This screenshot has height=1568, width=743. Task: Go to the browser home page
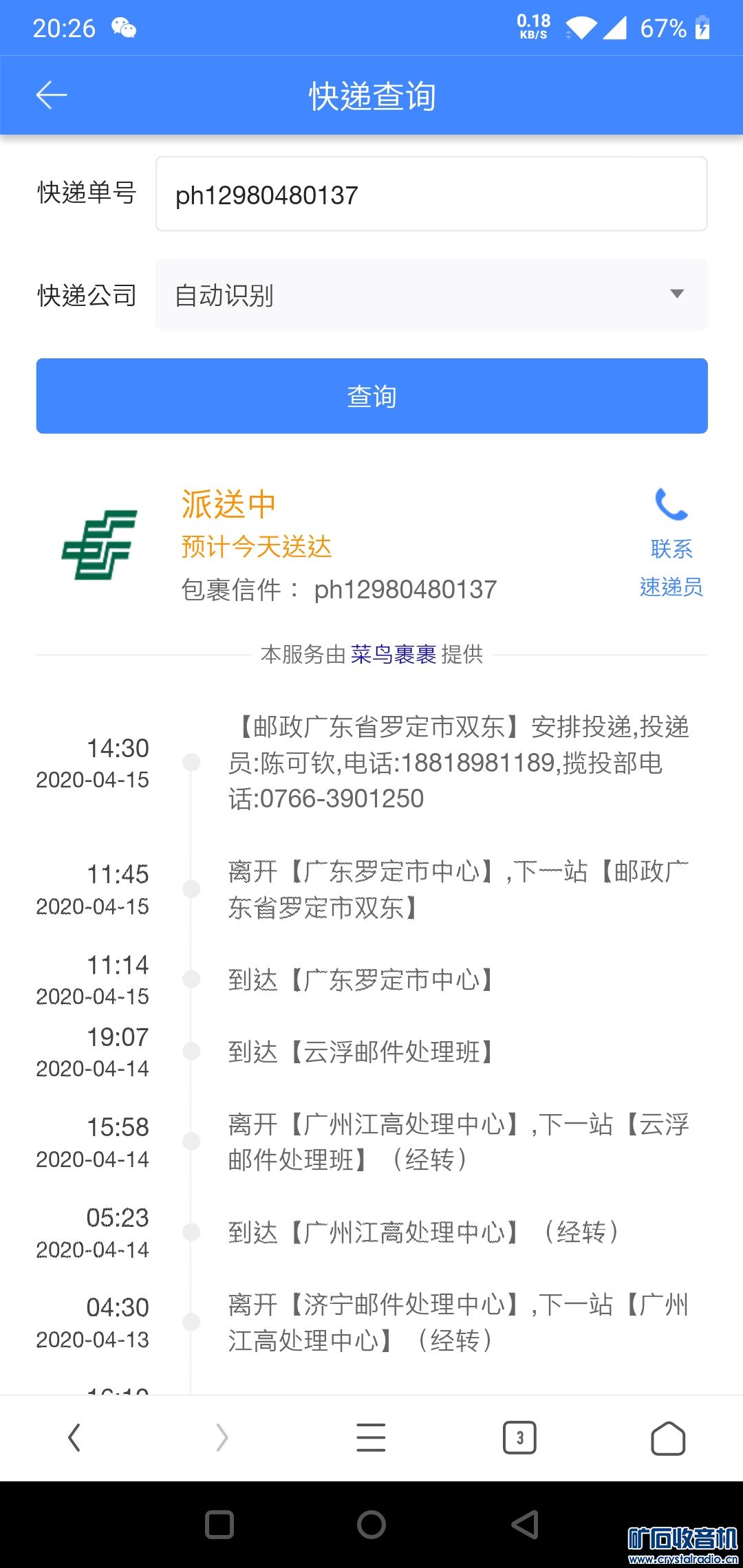point(668,1438)
